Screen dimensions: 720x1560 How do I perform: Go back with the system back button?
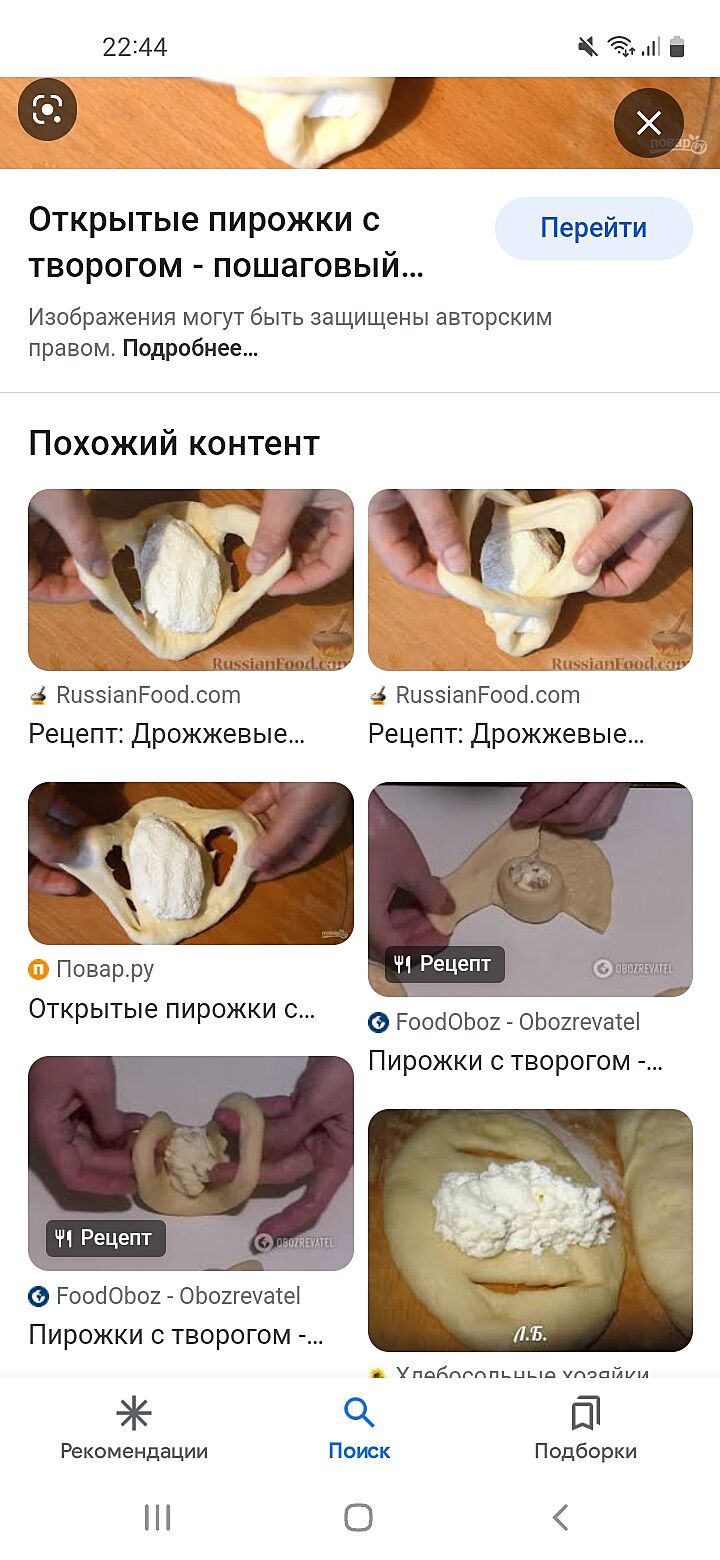pos(561,1517)
